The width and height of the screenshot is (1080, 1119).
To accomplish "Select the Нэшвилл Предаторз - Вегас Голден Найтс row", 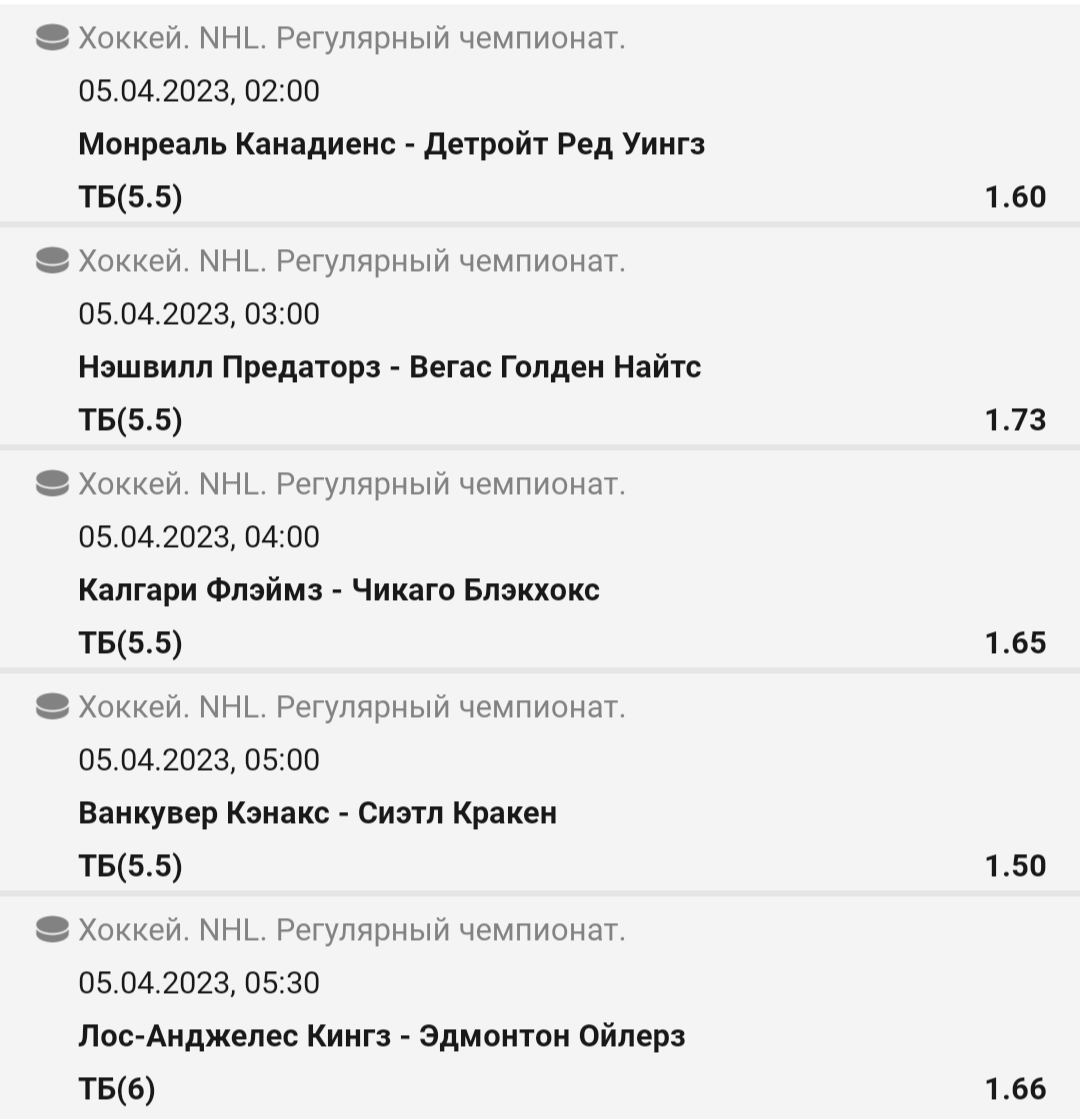I will 389,367.
